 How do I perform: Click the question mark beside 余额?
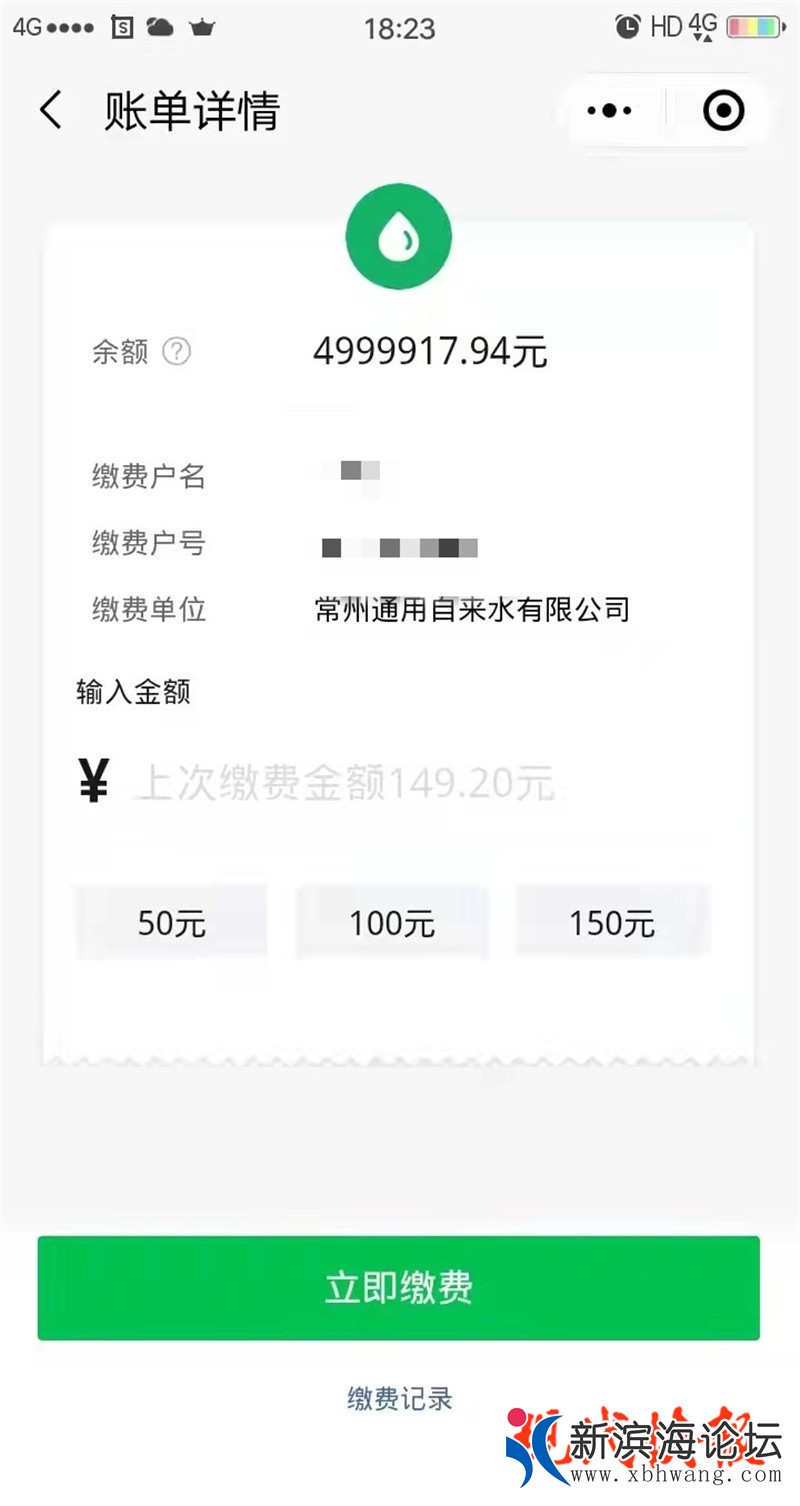click(x=176, y=352)
